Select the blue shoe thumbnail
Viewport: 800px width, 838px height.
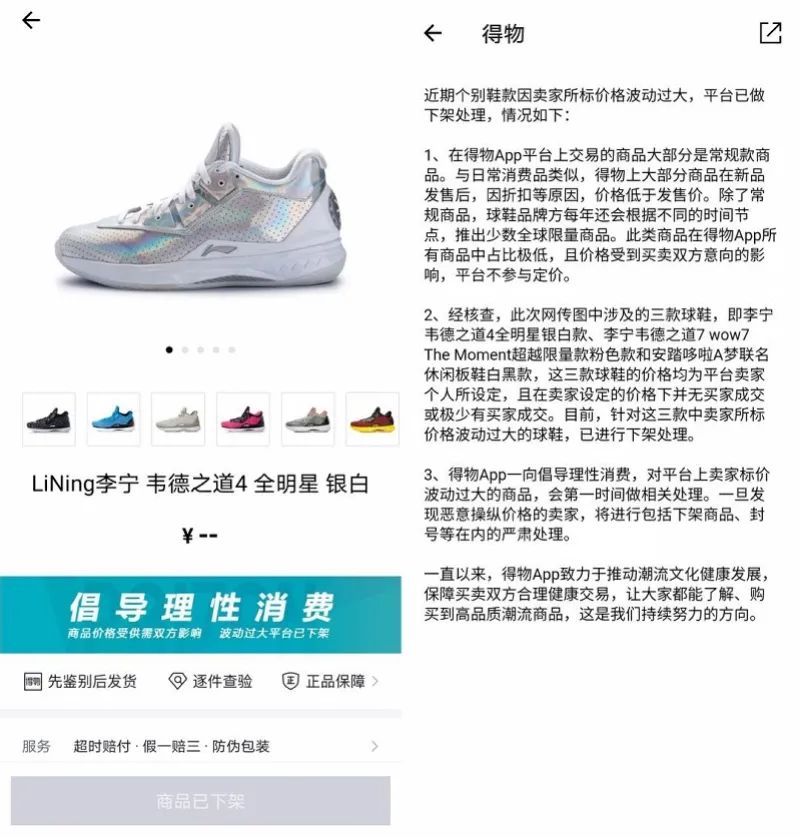pos(113,418)
